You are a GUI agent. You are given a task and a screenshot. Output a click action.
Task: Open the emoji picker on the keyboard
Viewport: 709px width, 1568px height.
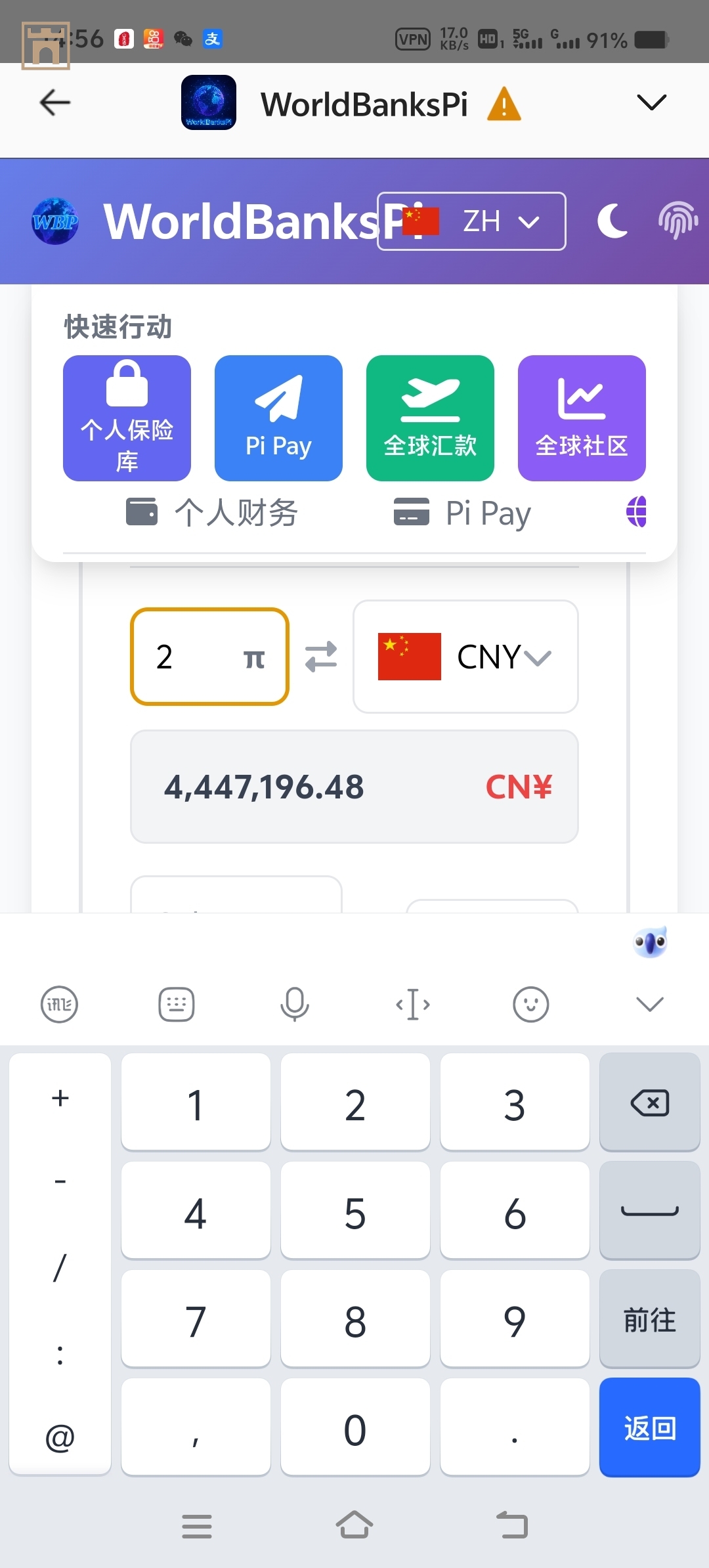(x=530, y=1004)
